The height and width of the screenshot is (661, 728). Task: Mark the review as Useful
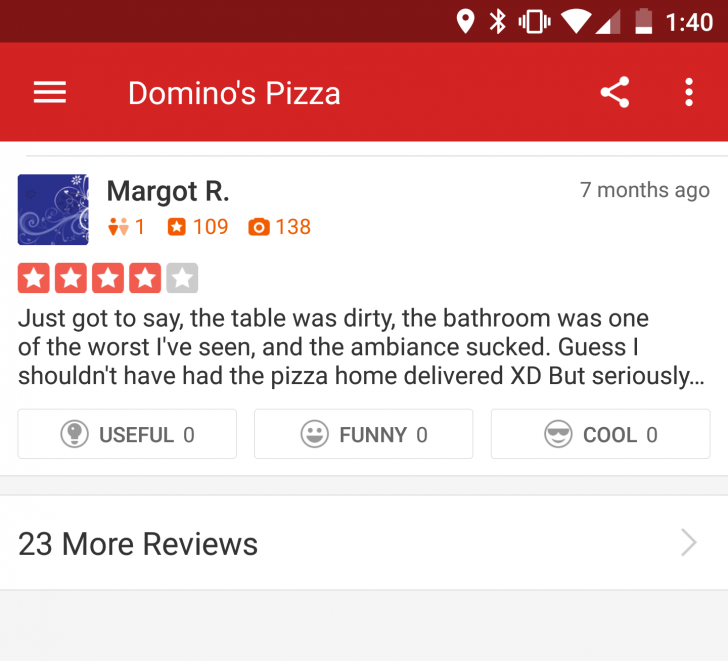tap(127, 434)
